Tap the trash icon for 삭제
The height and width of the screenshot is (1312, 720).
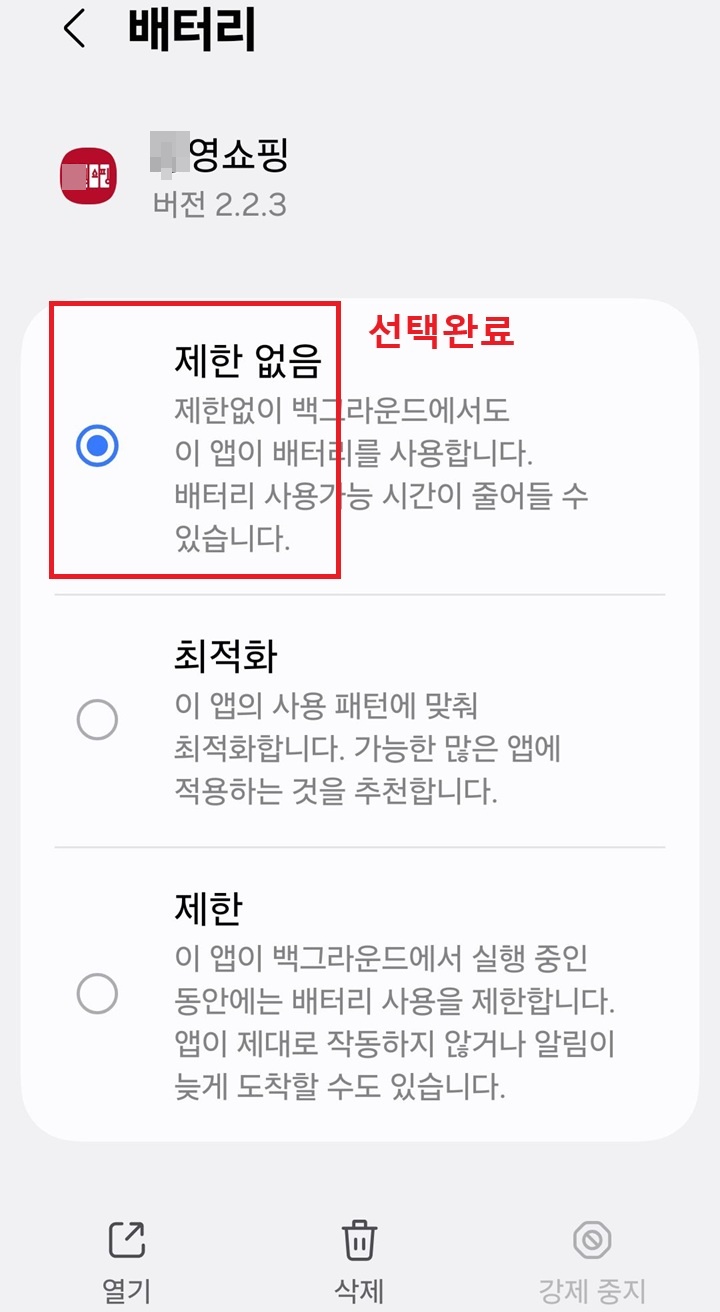click(x=357, y=1238)
